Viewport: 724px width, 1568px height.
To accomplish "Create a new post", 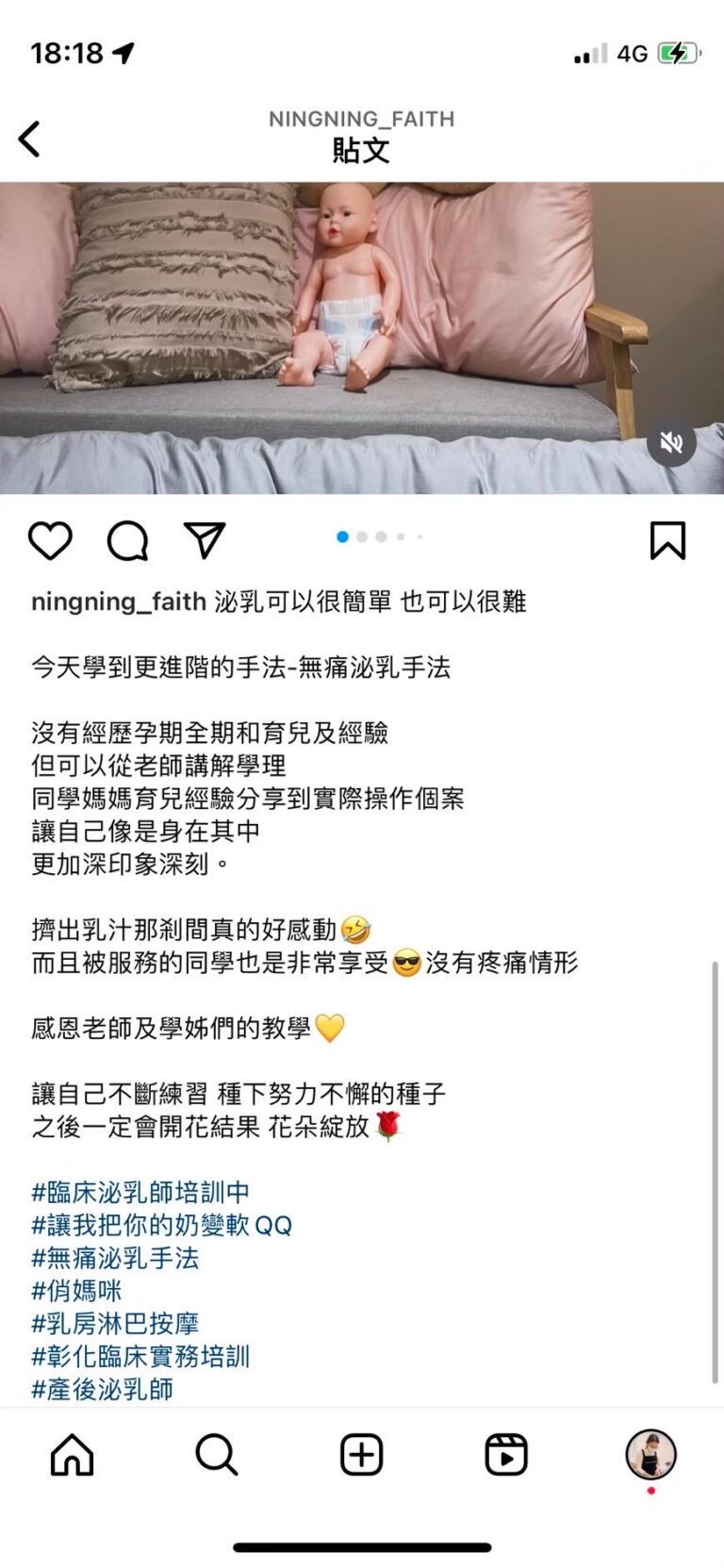I will pos(361,1455).
